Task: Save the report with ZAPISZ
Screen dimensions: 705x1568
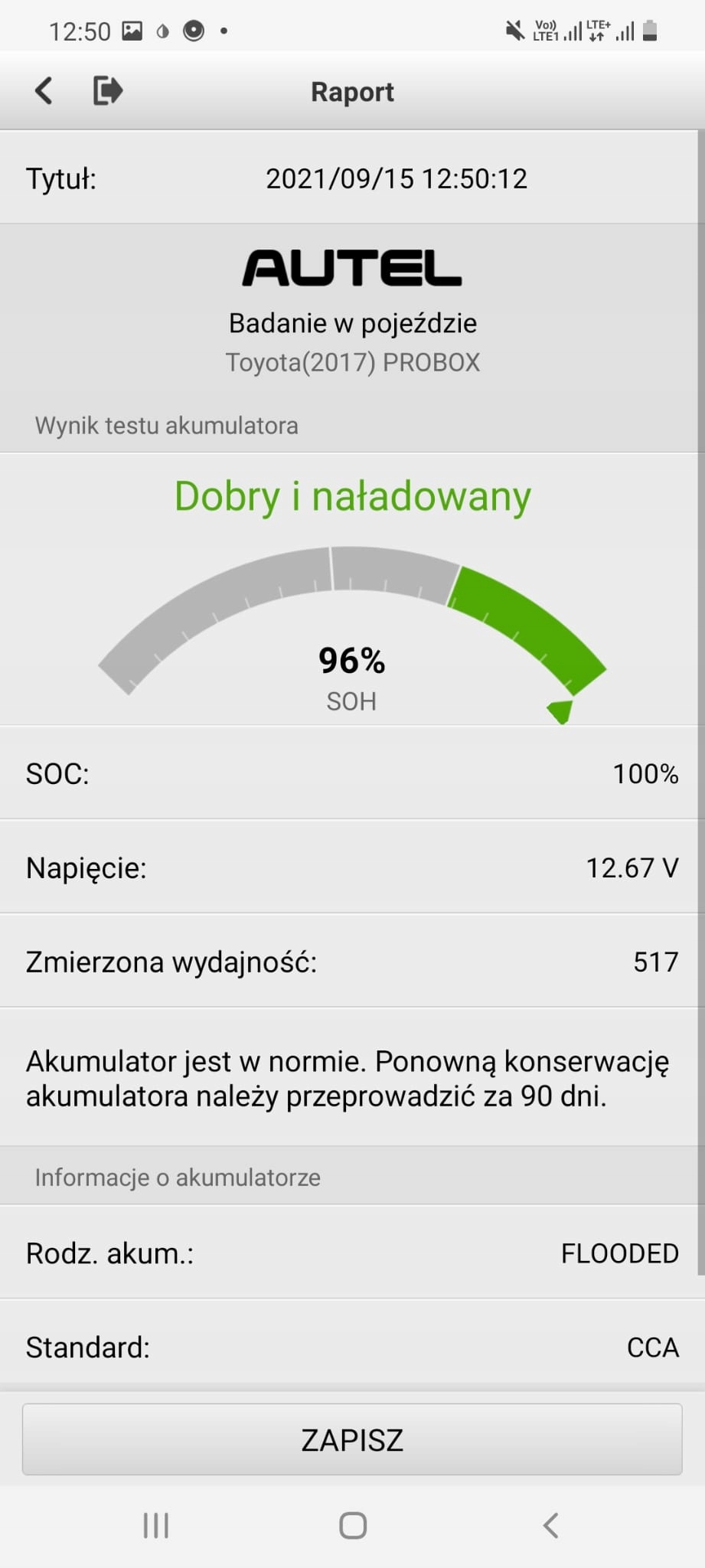Action: 352,1439
